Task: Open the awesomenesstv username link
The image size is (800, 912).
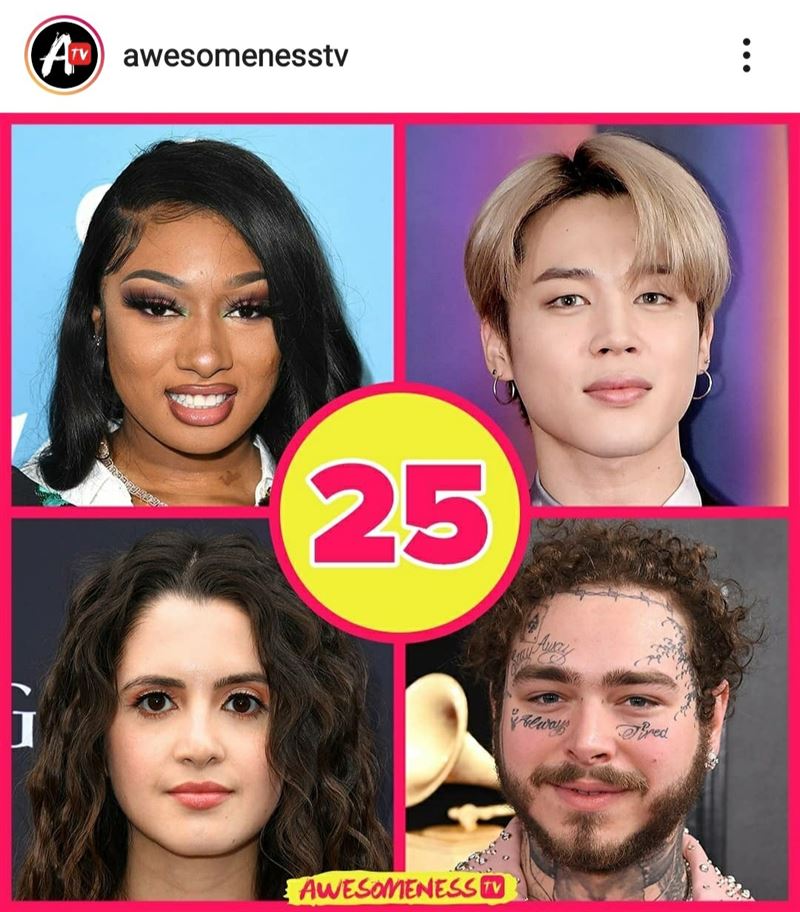Action: [x=235, y=56]
